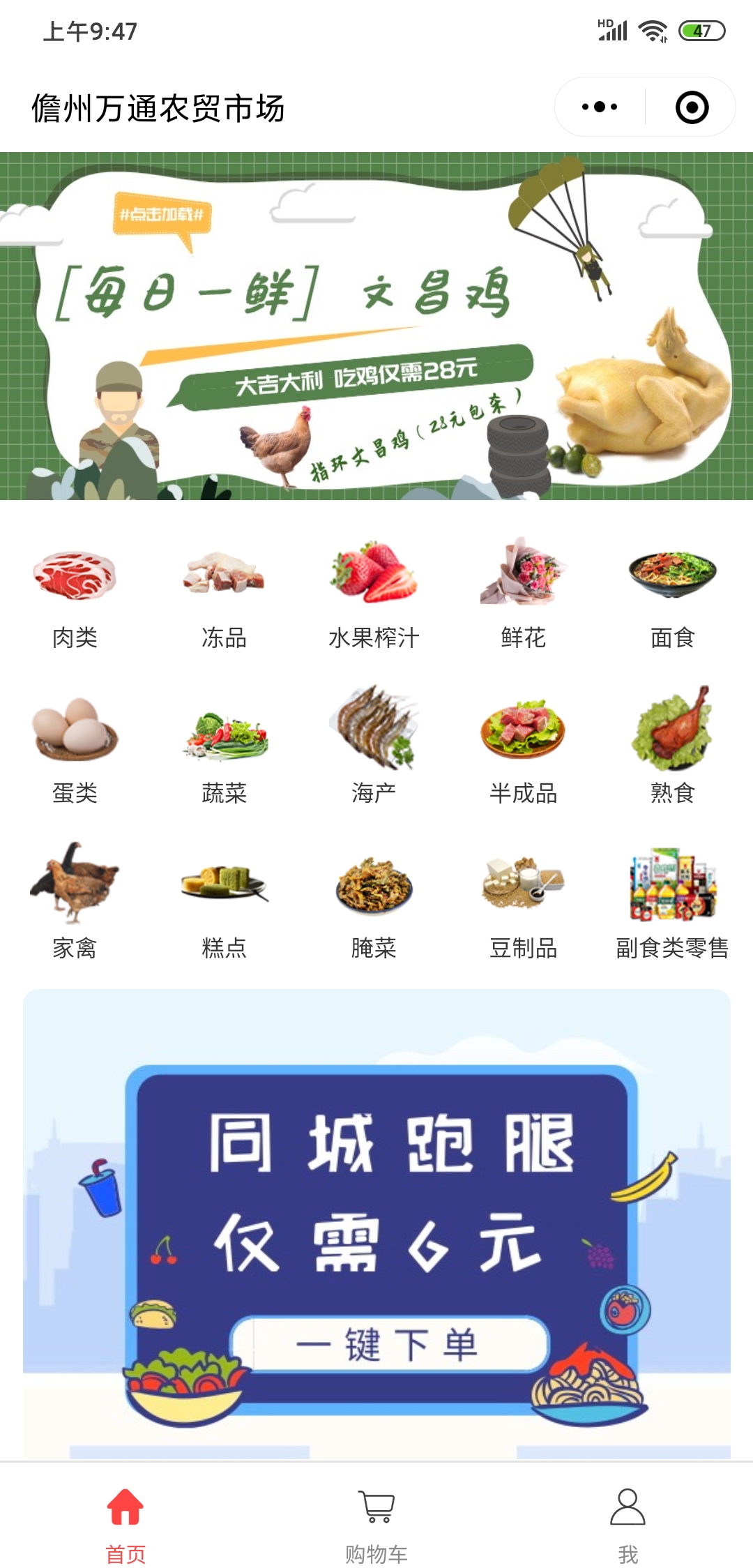Switch to the 购物车 tab
This screenshot has width=753, height=1568.
point(376,1525)
